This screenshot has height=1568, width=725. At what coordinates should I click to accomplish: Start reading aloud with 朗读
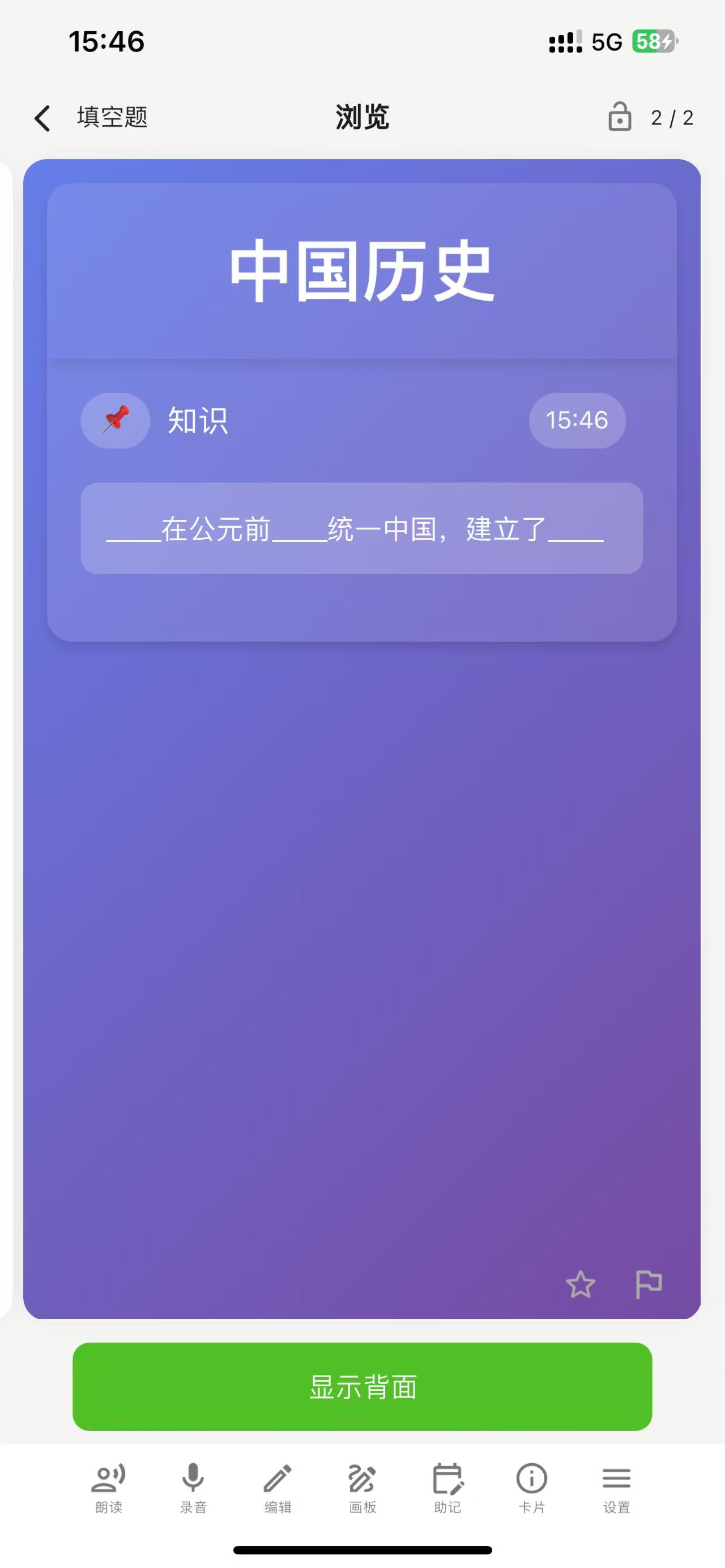(108, 1488)
